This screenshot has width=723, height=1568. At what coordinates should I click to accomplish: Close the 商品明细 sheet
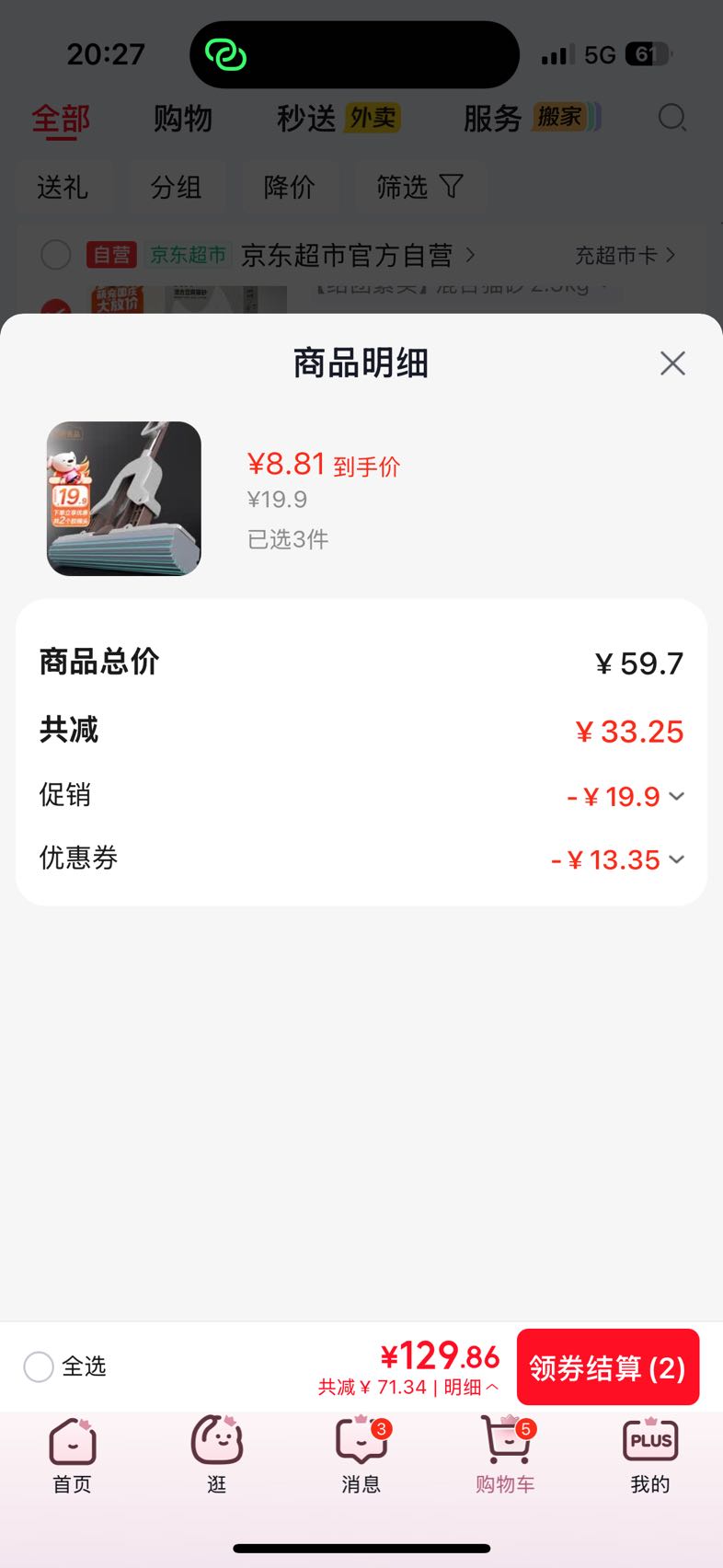click(x=672, y=363)
